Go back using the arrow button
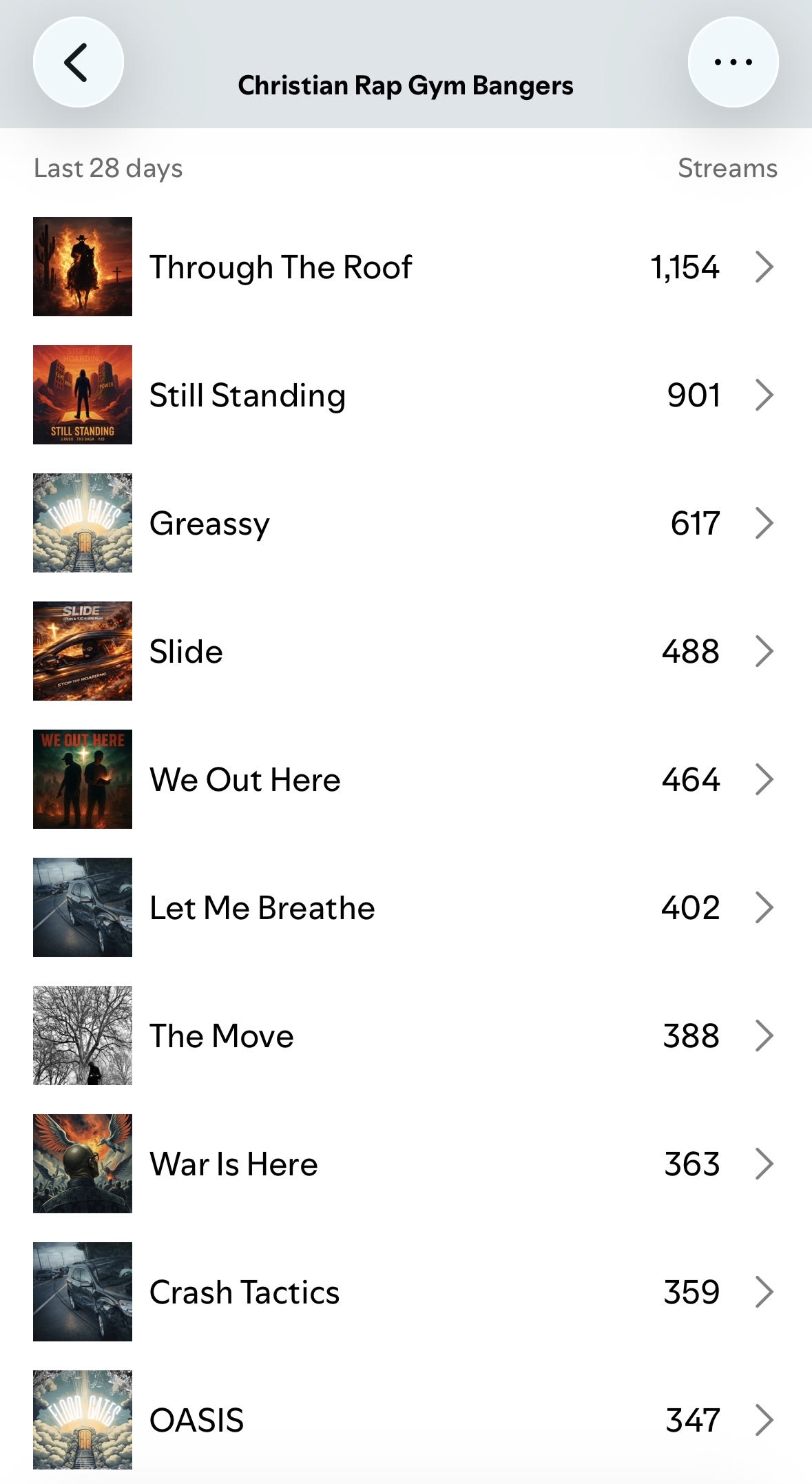The width and height of the screenshot is (812, 1484). [x=78, y=62]
